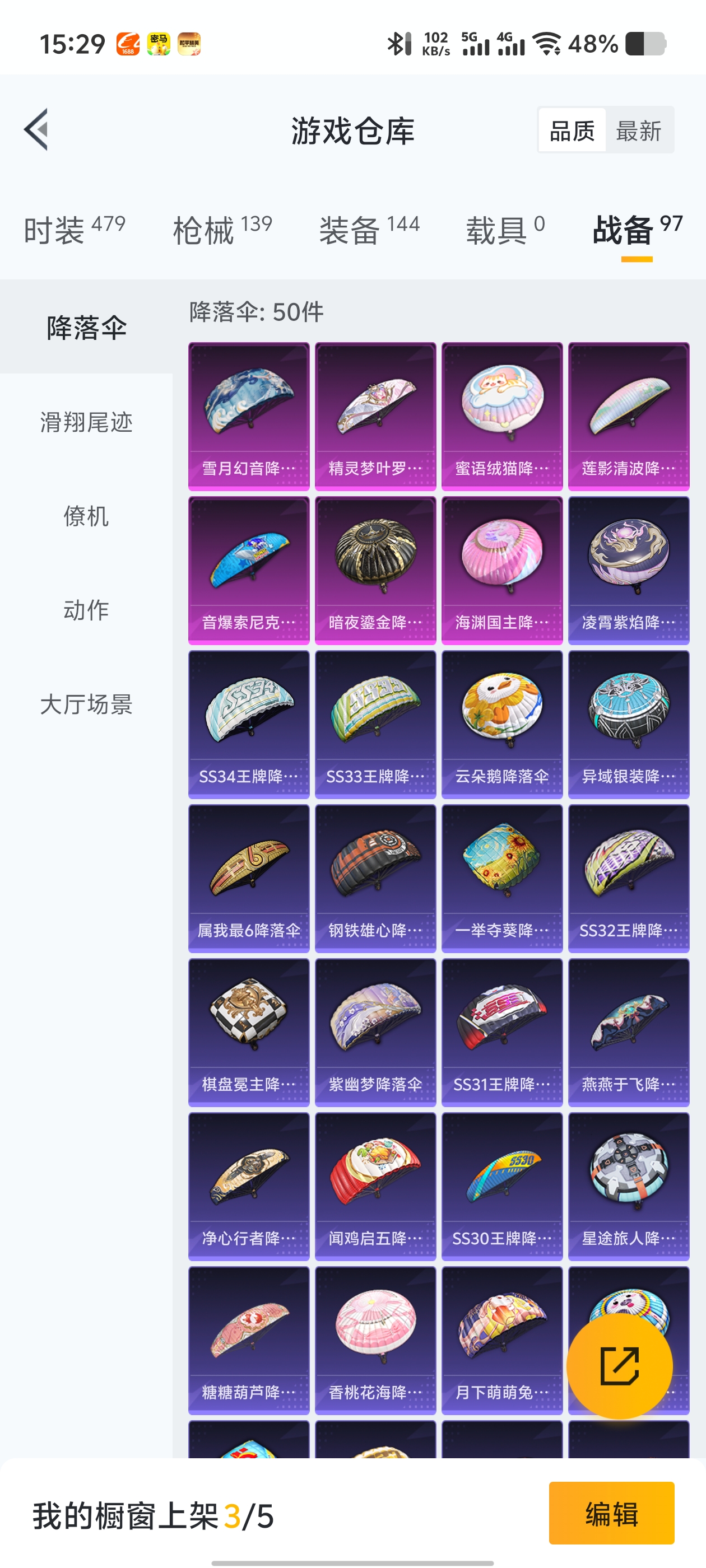The width and height of the screenshot is (706, 1568).
Task: Open the 蜜语绒猫 parachute item
Action: [502, 416]
